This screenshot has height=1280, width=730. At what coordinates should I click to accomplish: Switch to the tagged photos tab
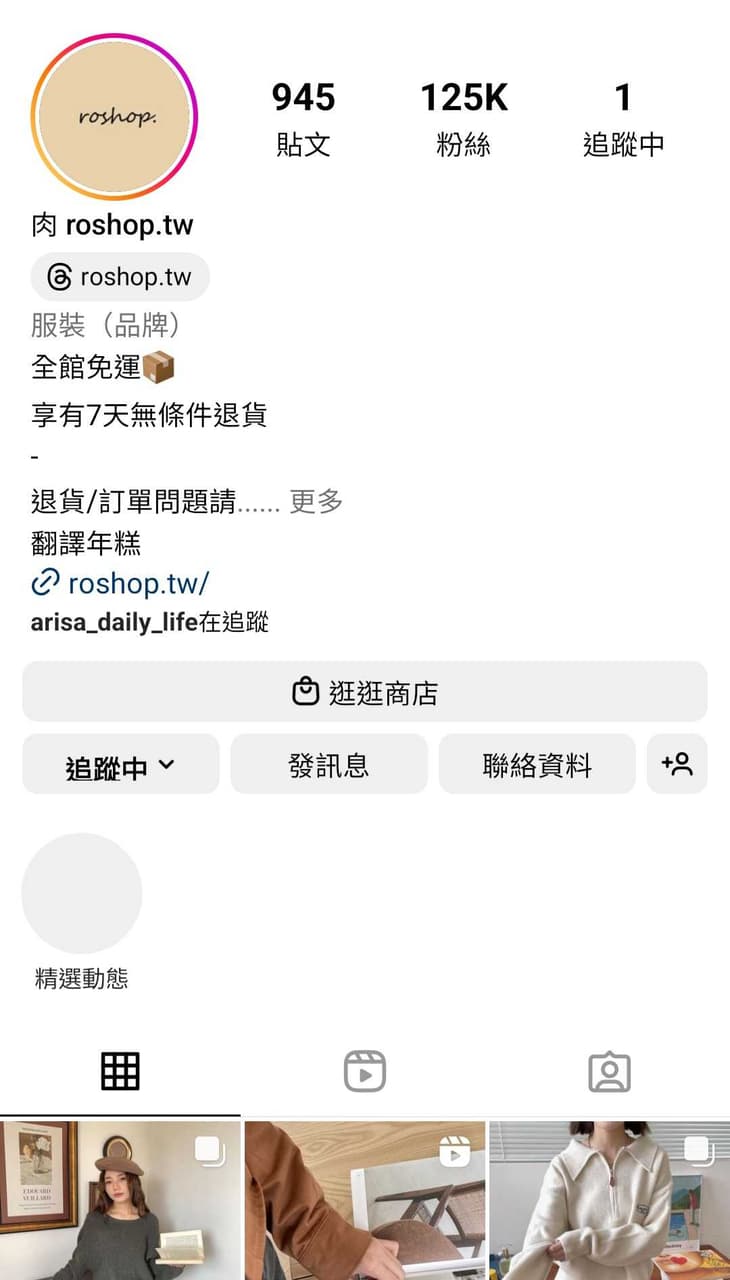(x=609, y=1072)
